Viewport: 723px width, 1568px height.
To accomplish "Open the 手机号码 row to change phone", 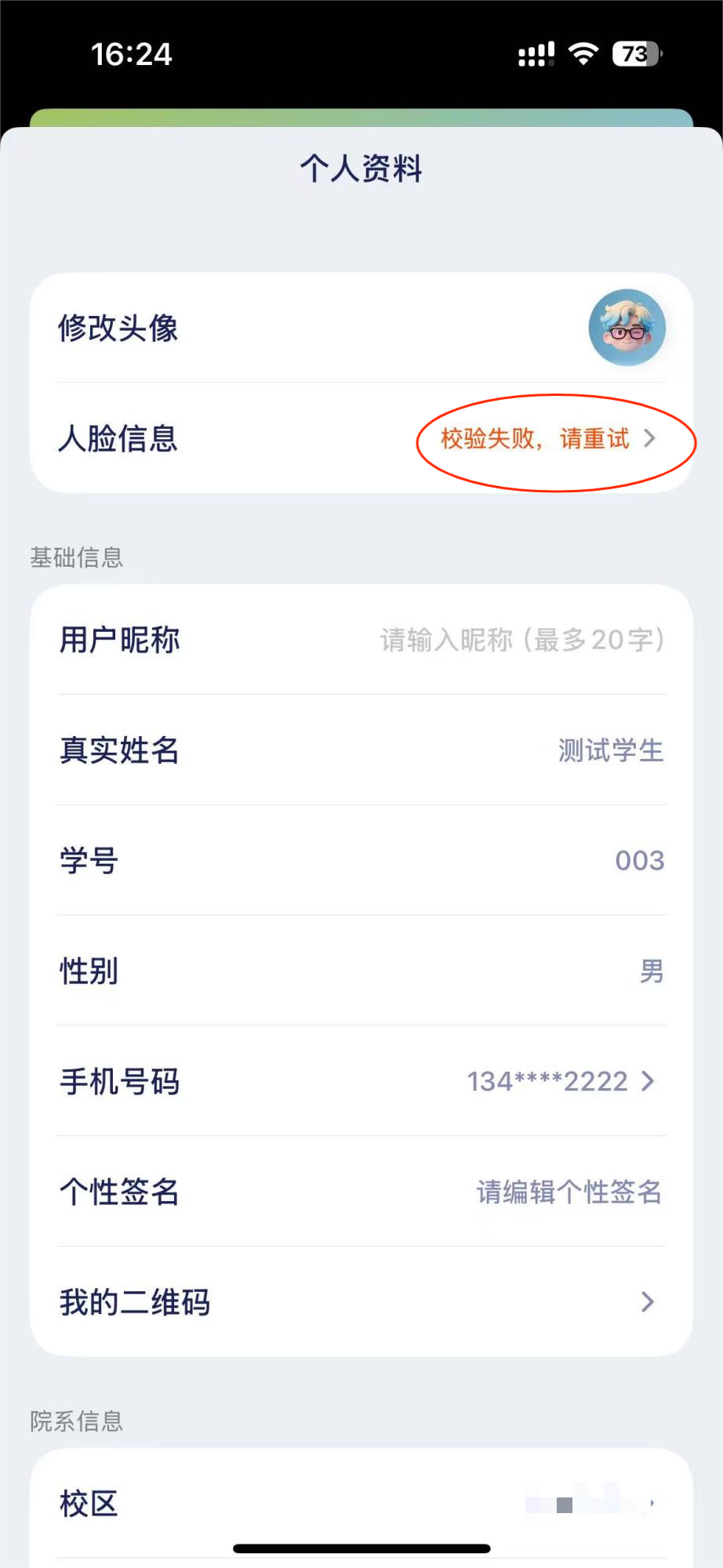I will 361,1081.
